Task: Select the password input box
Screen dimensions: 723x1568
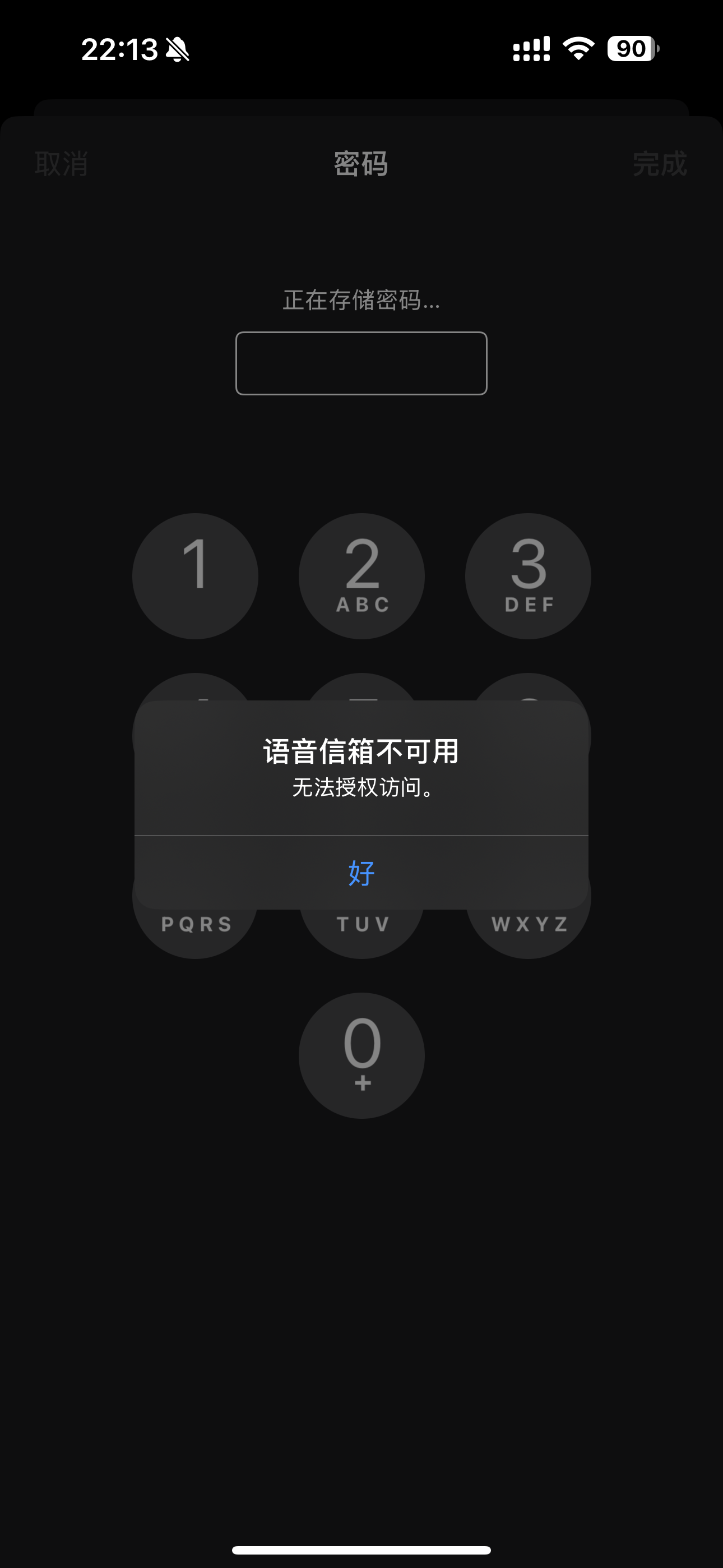Action: coord(361,363)
